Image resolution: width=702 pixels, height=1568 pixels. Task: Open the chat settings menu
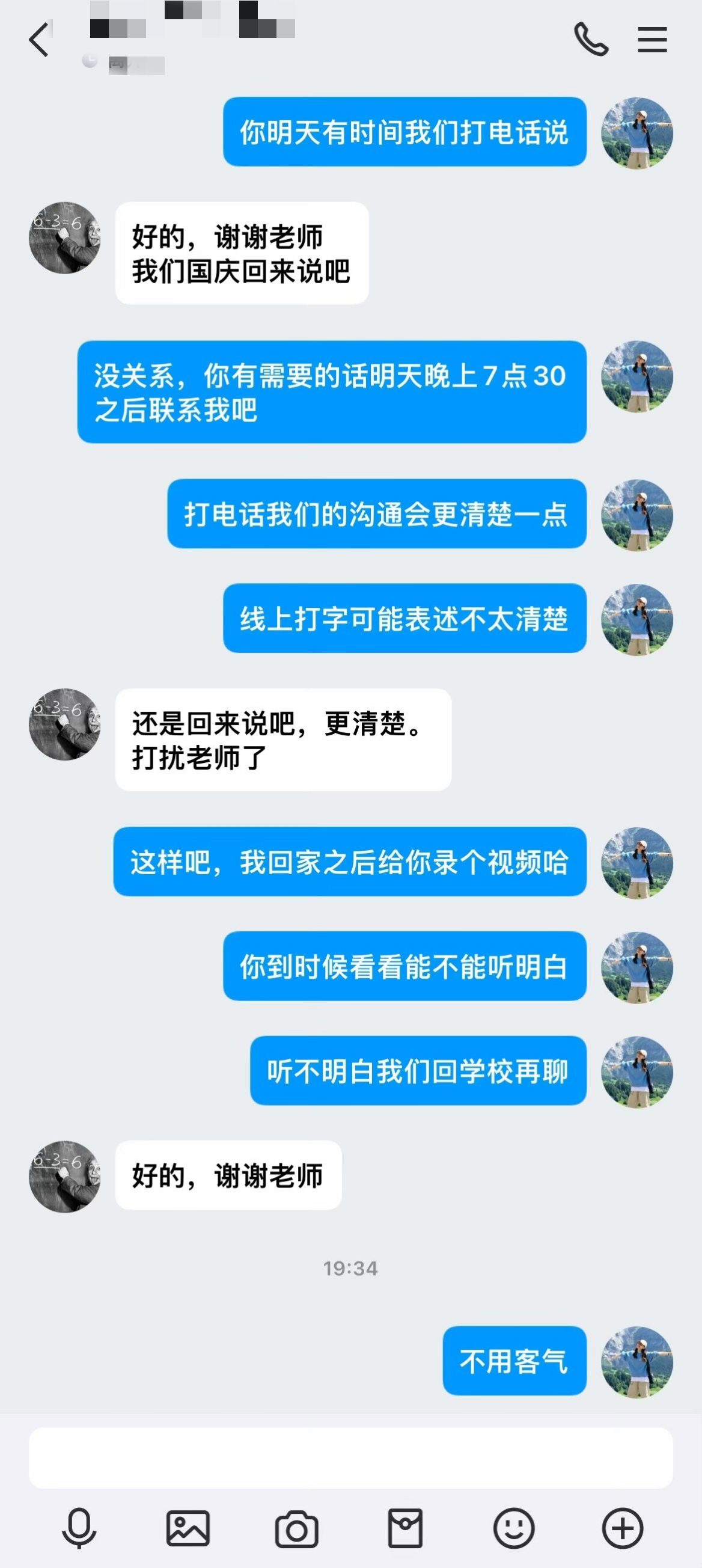652,40
